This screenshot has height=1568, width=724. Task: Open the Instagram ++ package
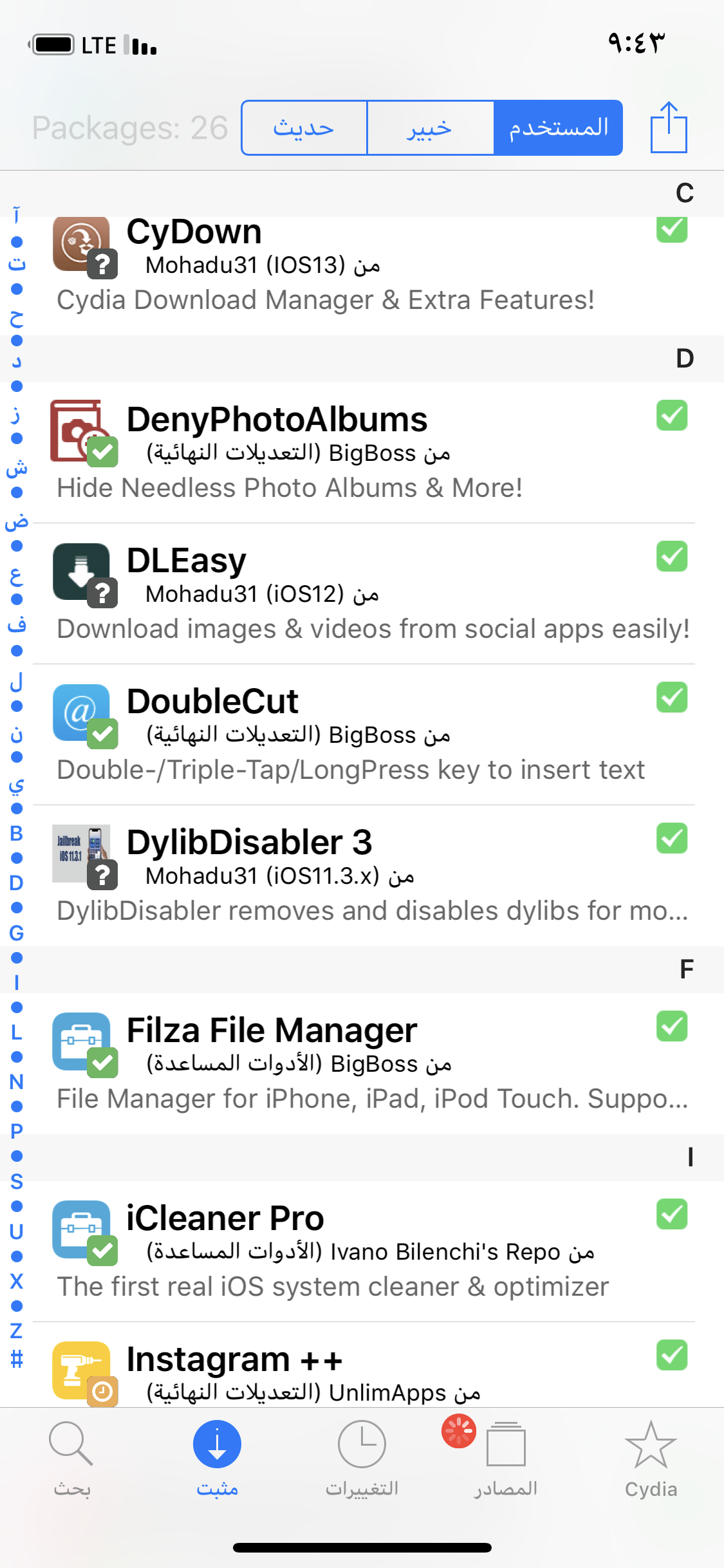pos(360,1371)
